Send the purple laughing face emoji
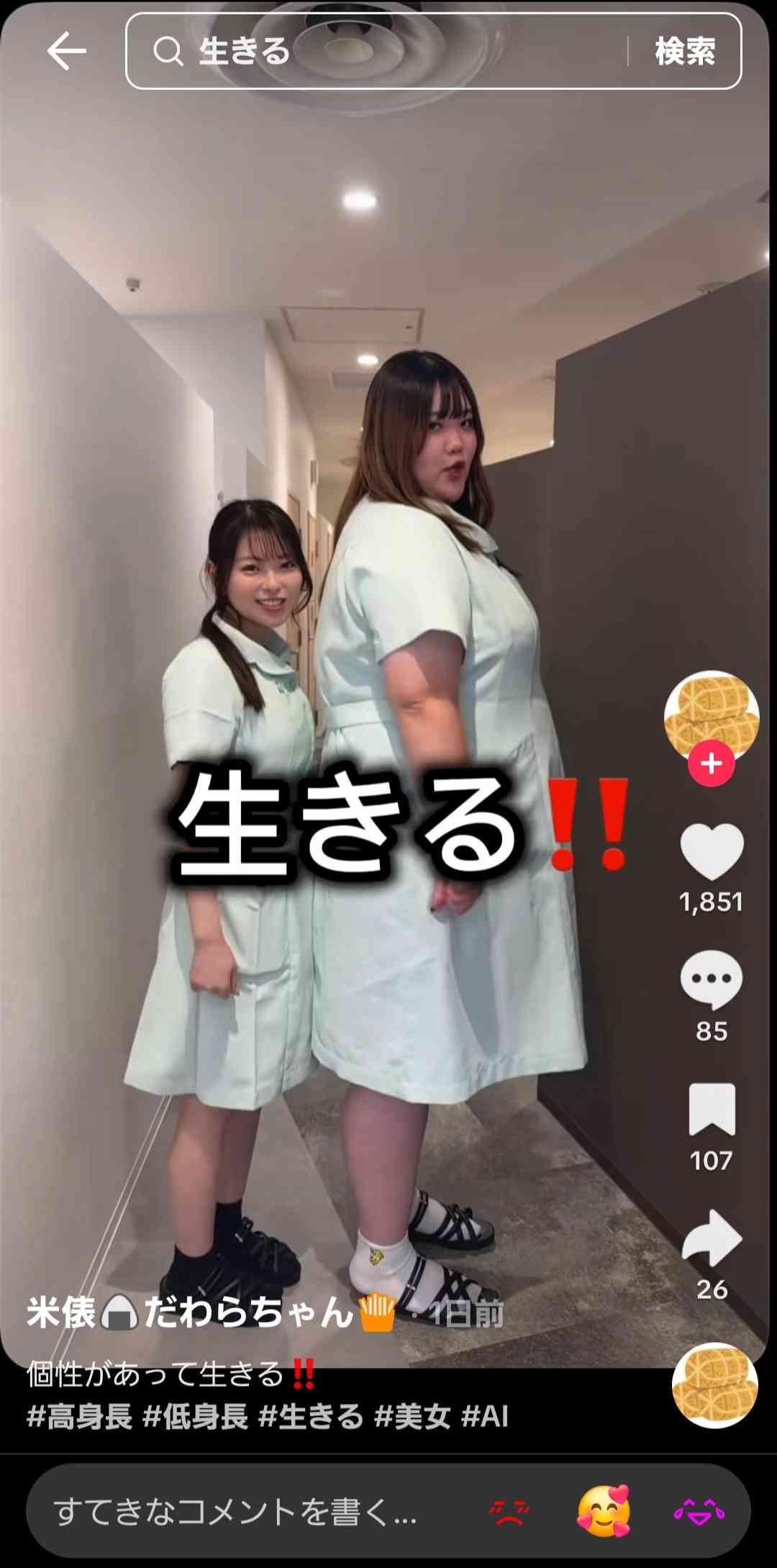The width and height of the screenshot is (777, 1568). [x=699, y=1512]
